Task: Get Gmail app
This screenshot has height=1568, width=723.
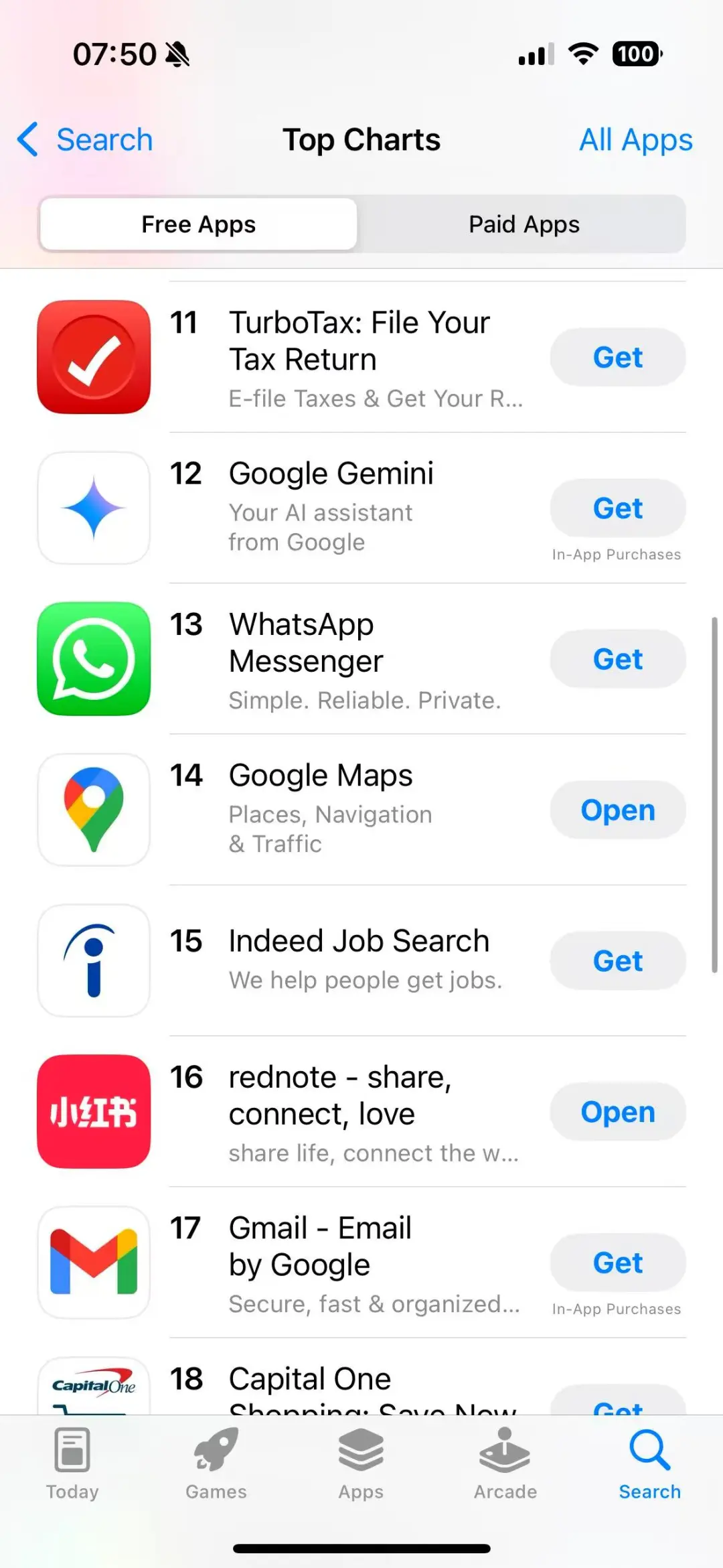Action: (x=617, y=1263)
